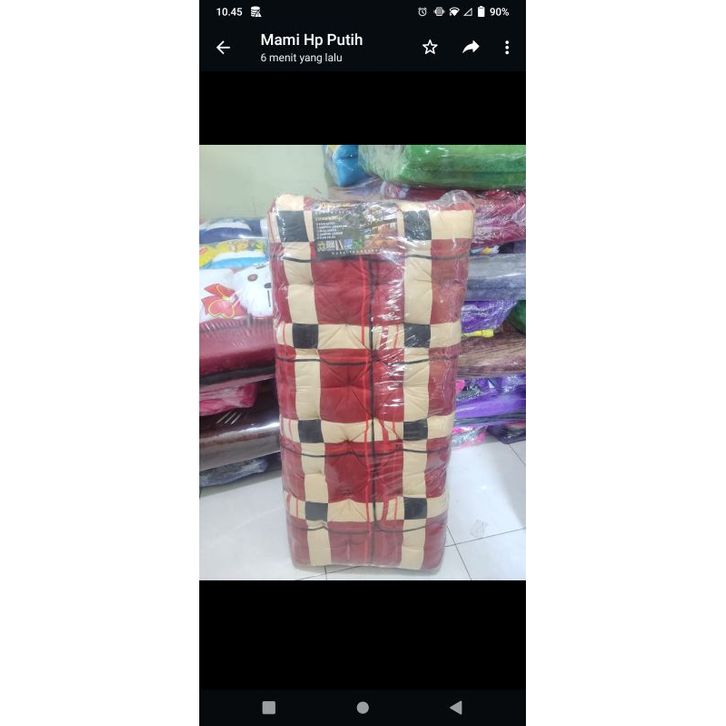Viewport: 726px width, 726px height.
Task: Star this photo from Mami Hp Putih
Action: (430, 47)
